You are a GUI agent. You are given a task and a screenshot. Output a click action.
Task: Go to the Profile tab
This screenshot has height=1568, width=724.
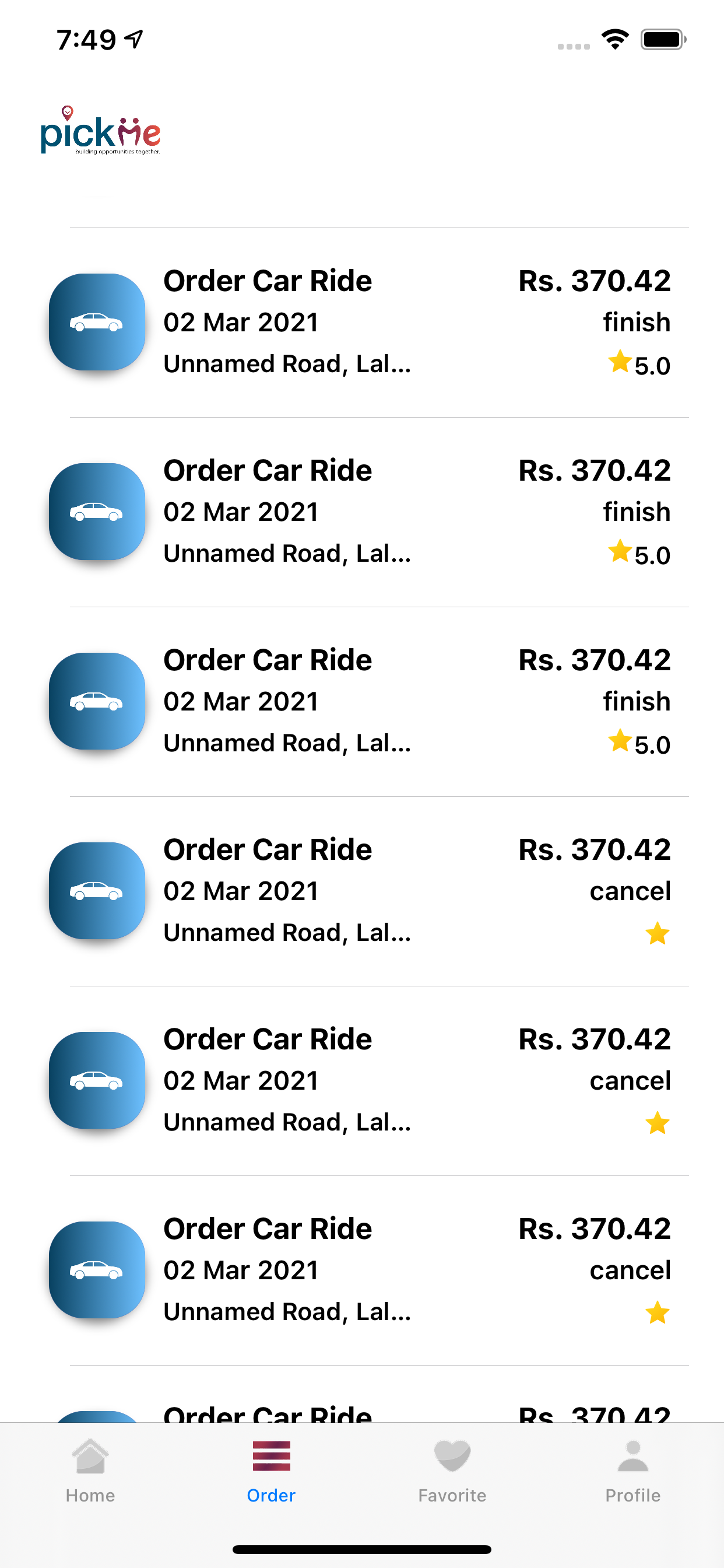pos(632,1471)
